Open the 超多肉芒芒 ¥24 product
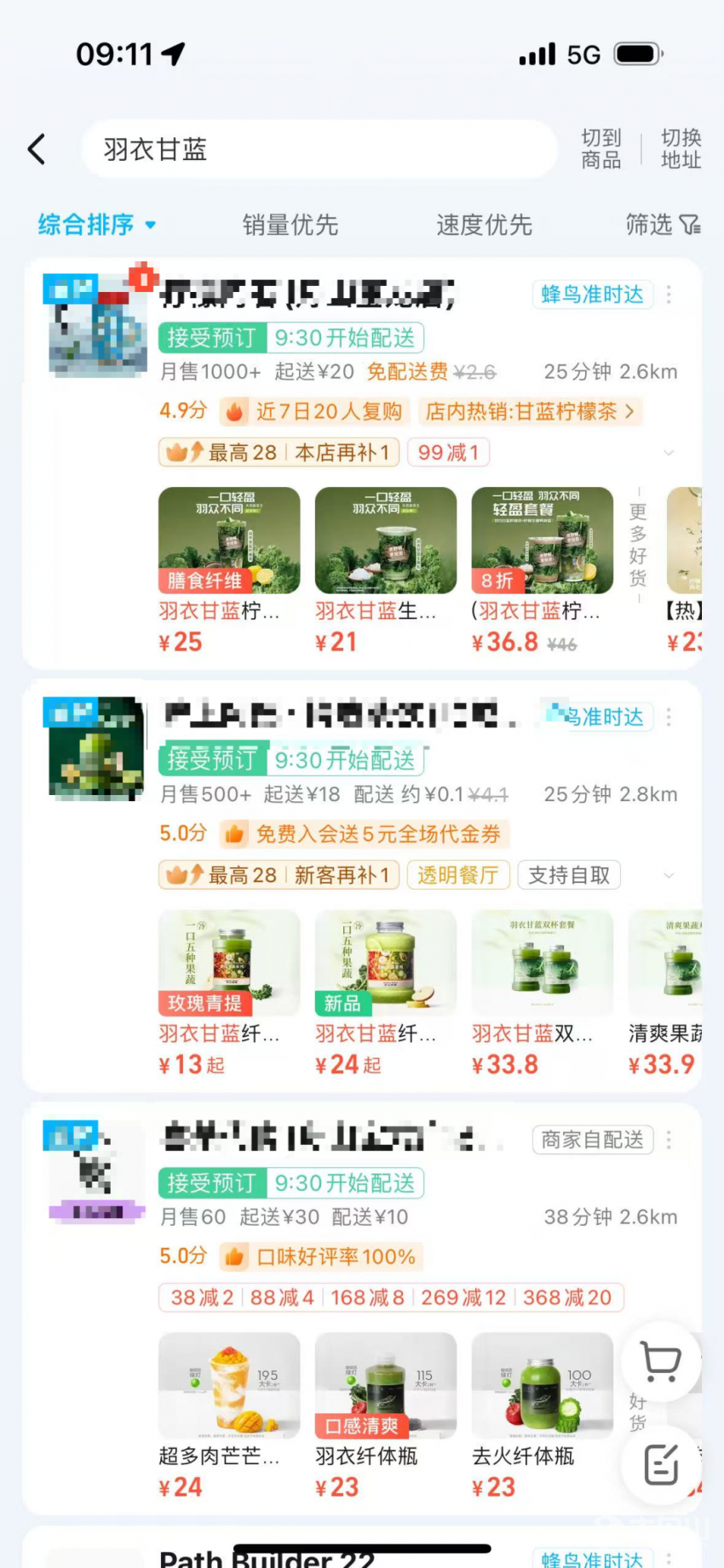Image resolution: width=724 pixels, height=1568 pixels. [x=228, y=1414]
